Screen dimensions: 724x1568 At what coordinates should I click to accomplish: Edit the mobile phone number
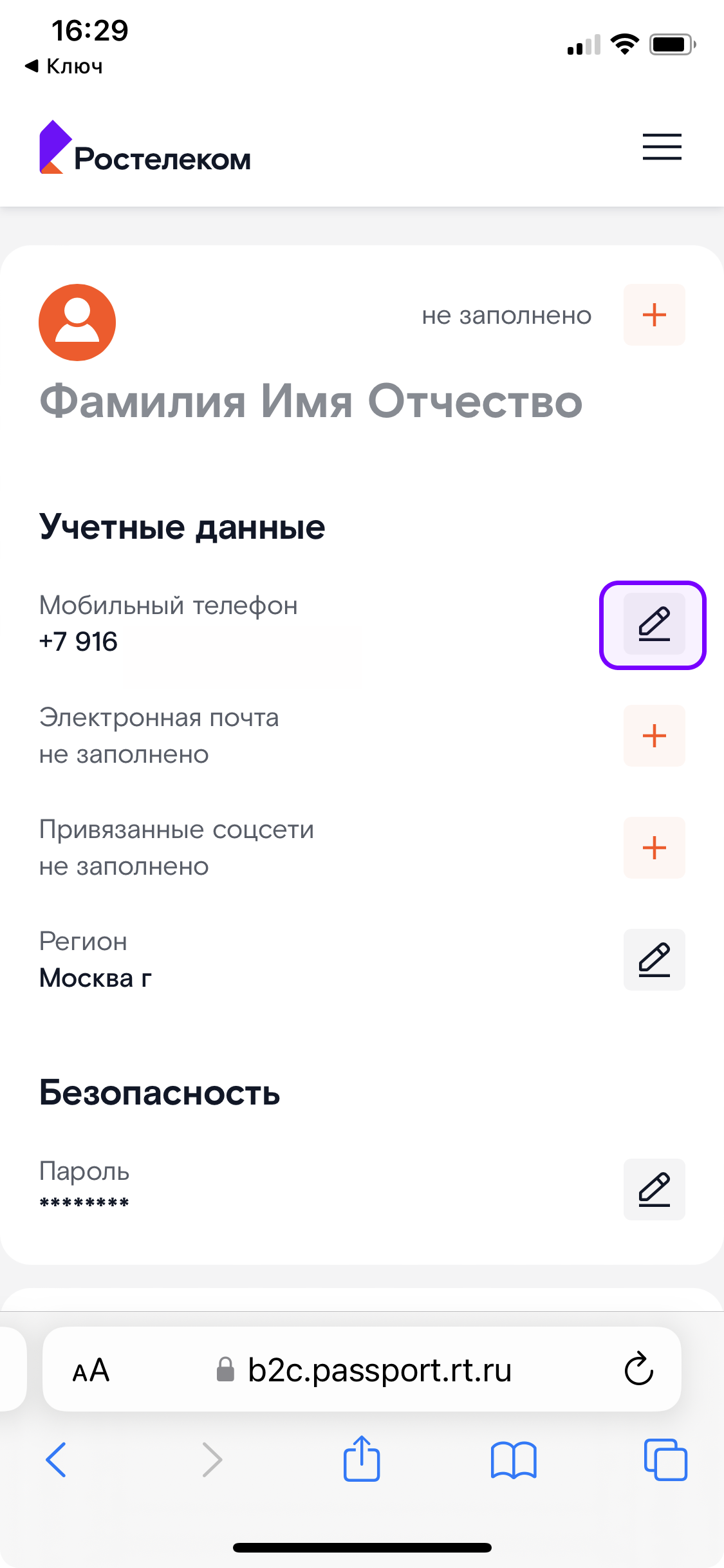pos(654,624)
